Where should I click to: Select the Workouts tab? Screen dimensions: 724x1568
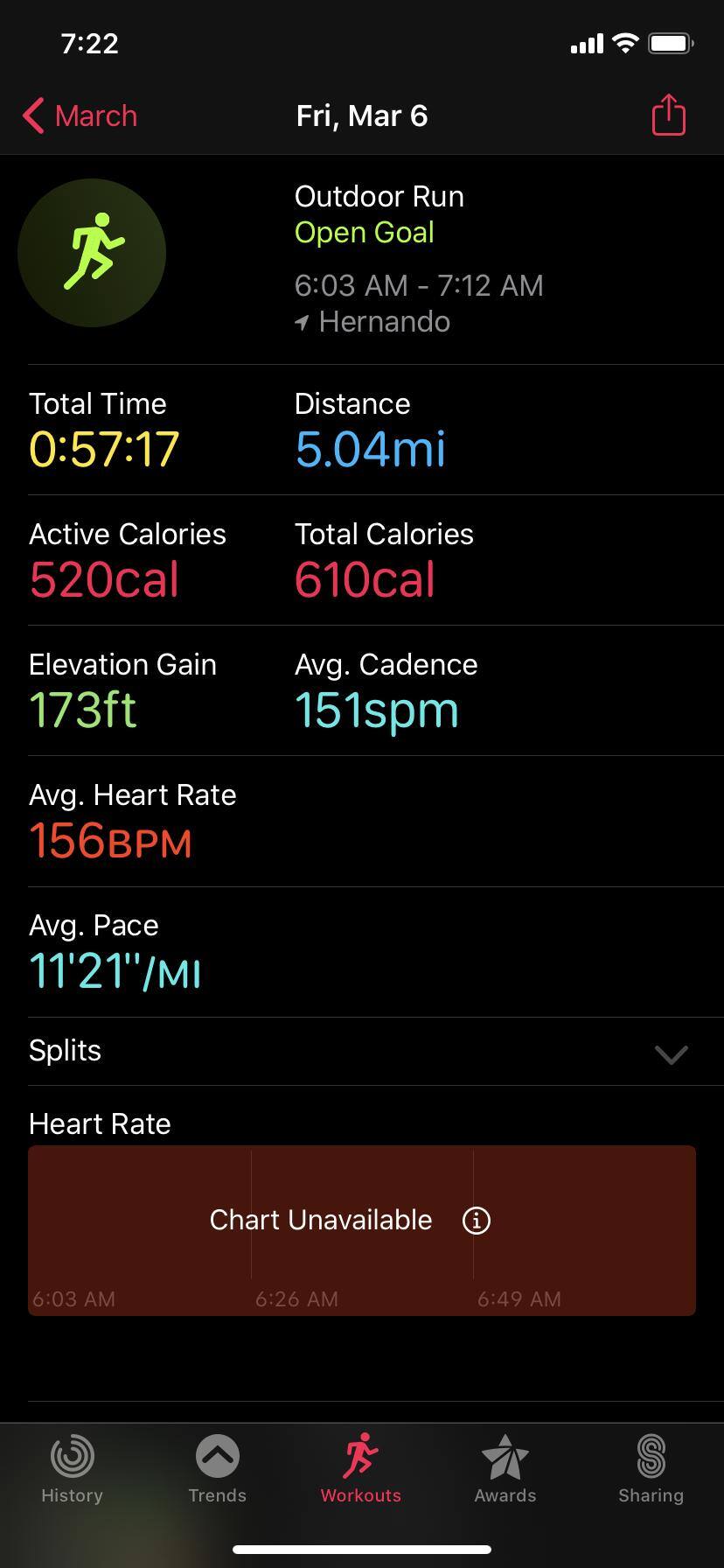point(361,1470)
